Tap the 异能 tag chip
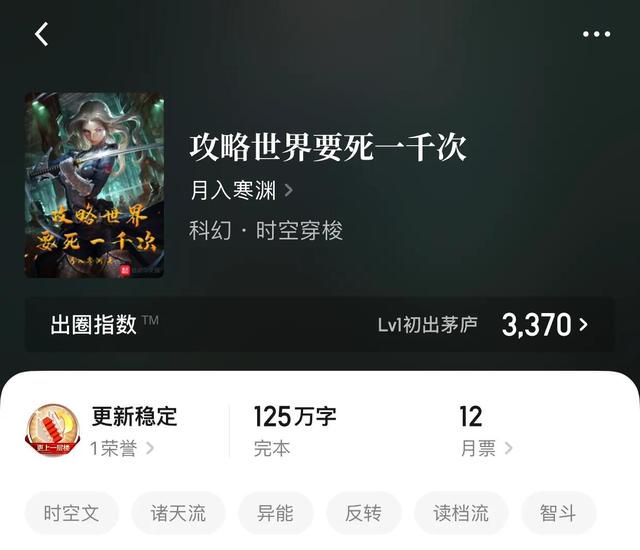640x550 pixels. [x=275, y=513]
